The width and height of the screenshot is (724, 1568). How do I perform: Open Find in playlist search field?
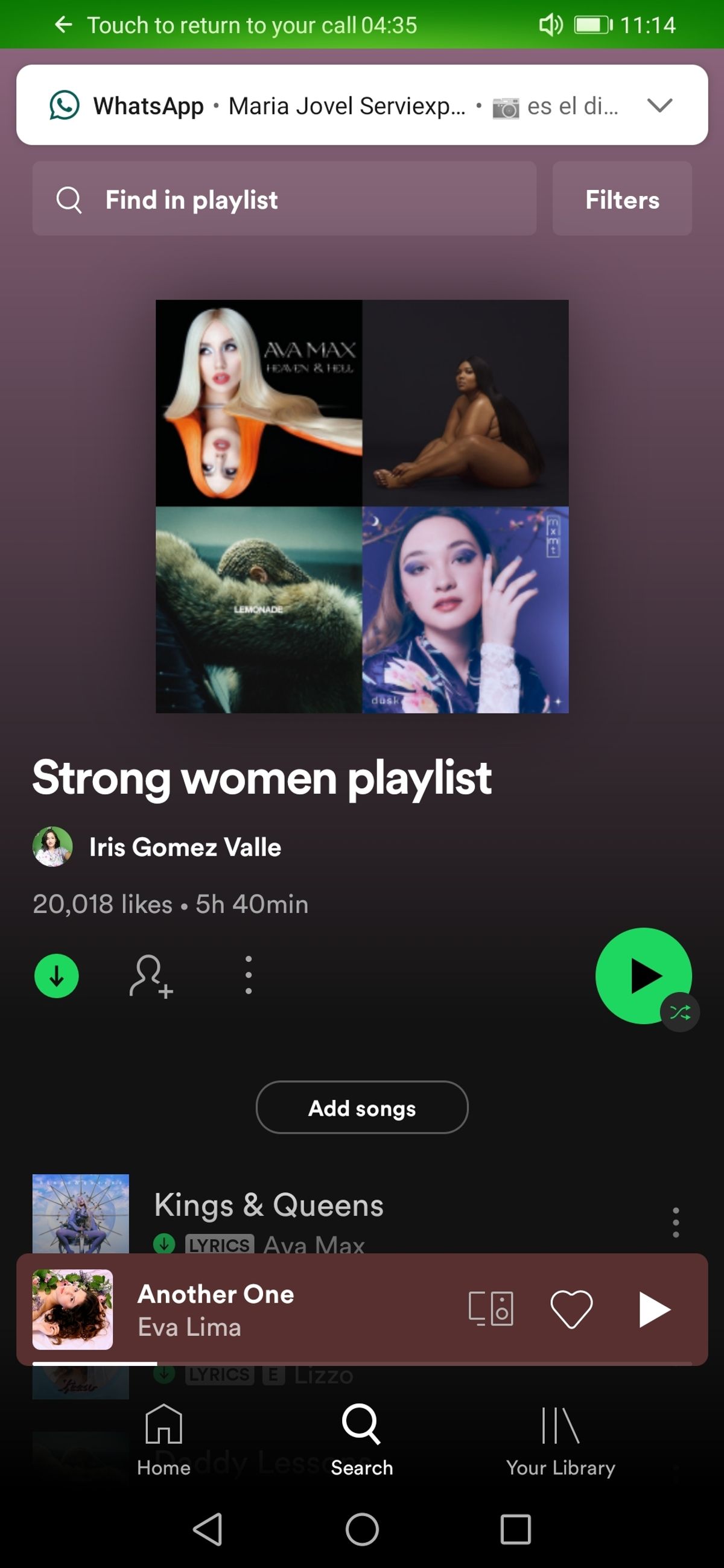(284, 199)
